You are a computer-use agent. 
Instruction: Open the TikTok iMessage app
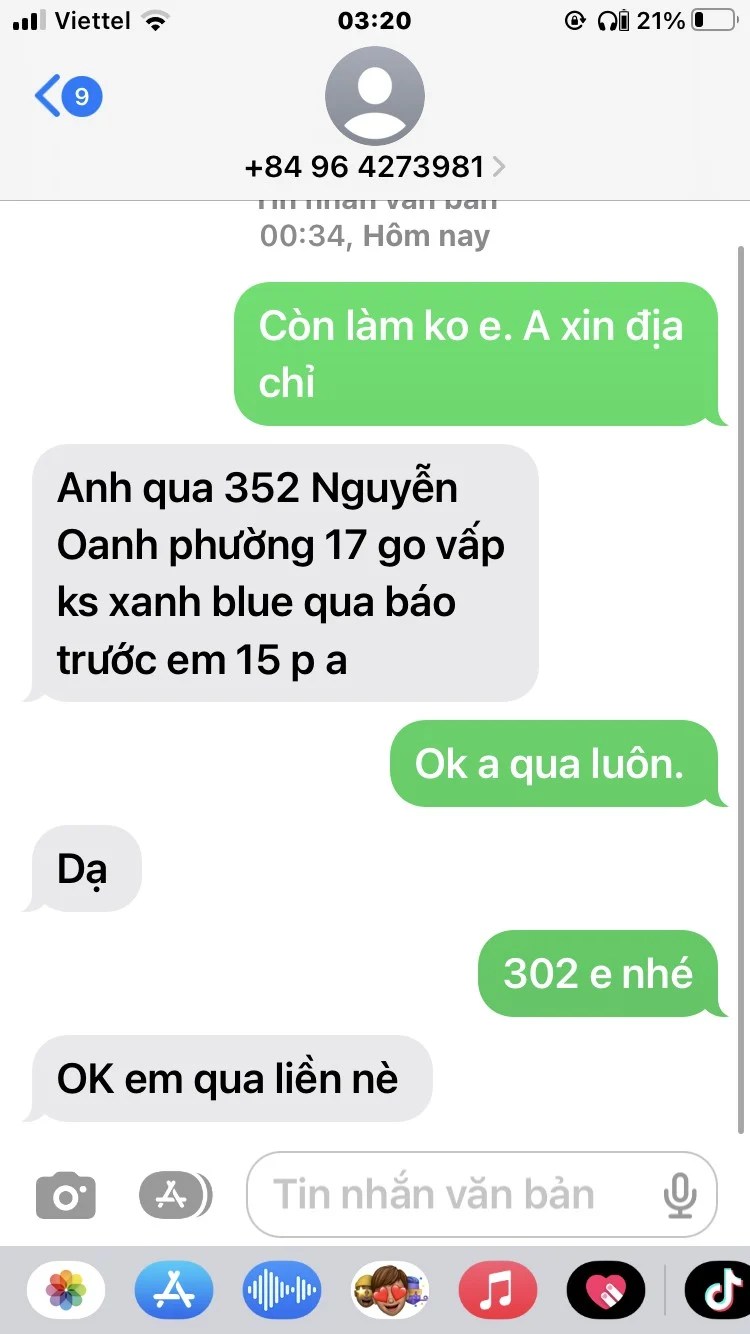point(716,1290)
